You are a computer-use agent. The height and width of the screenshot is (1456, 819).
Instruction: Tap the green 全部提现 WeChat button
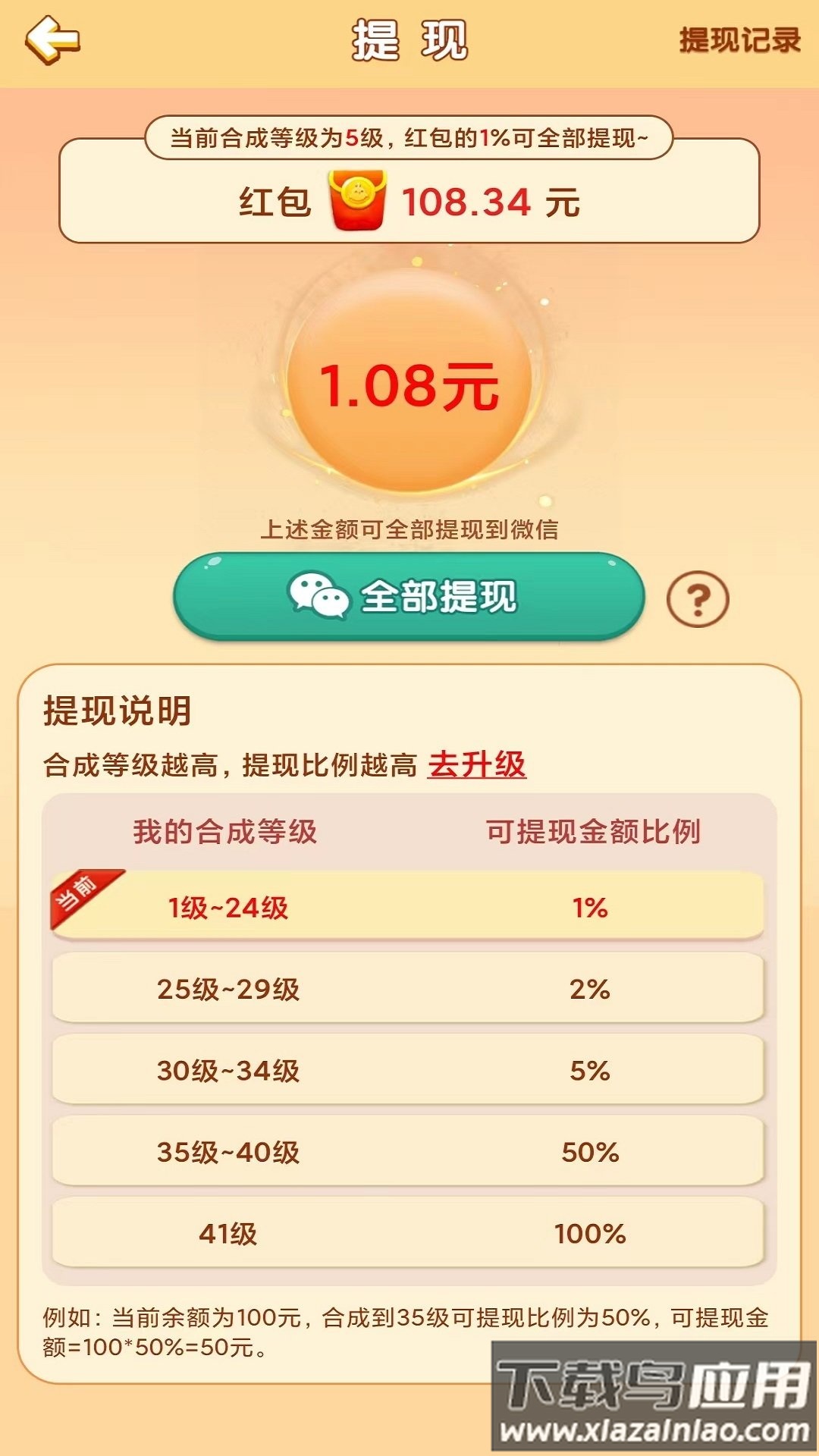(x=409, y=596)
